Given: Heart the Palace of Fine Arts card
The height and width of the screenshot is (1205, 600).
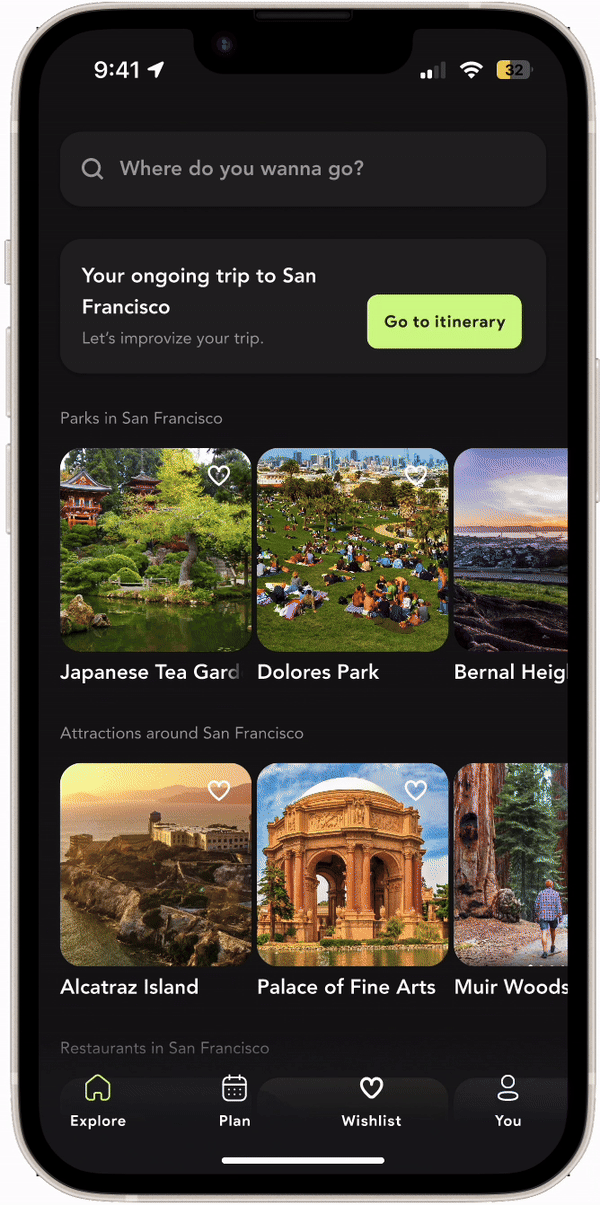Looking at the screenshot, I should (x=416, y=791).
